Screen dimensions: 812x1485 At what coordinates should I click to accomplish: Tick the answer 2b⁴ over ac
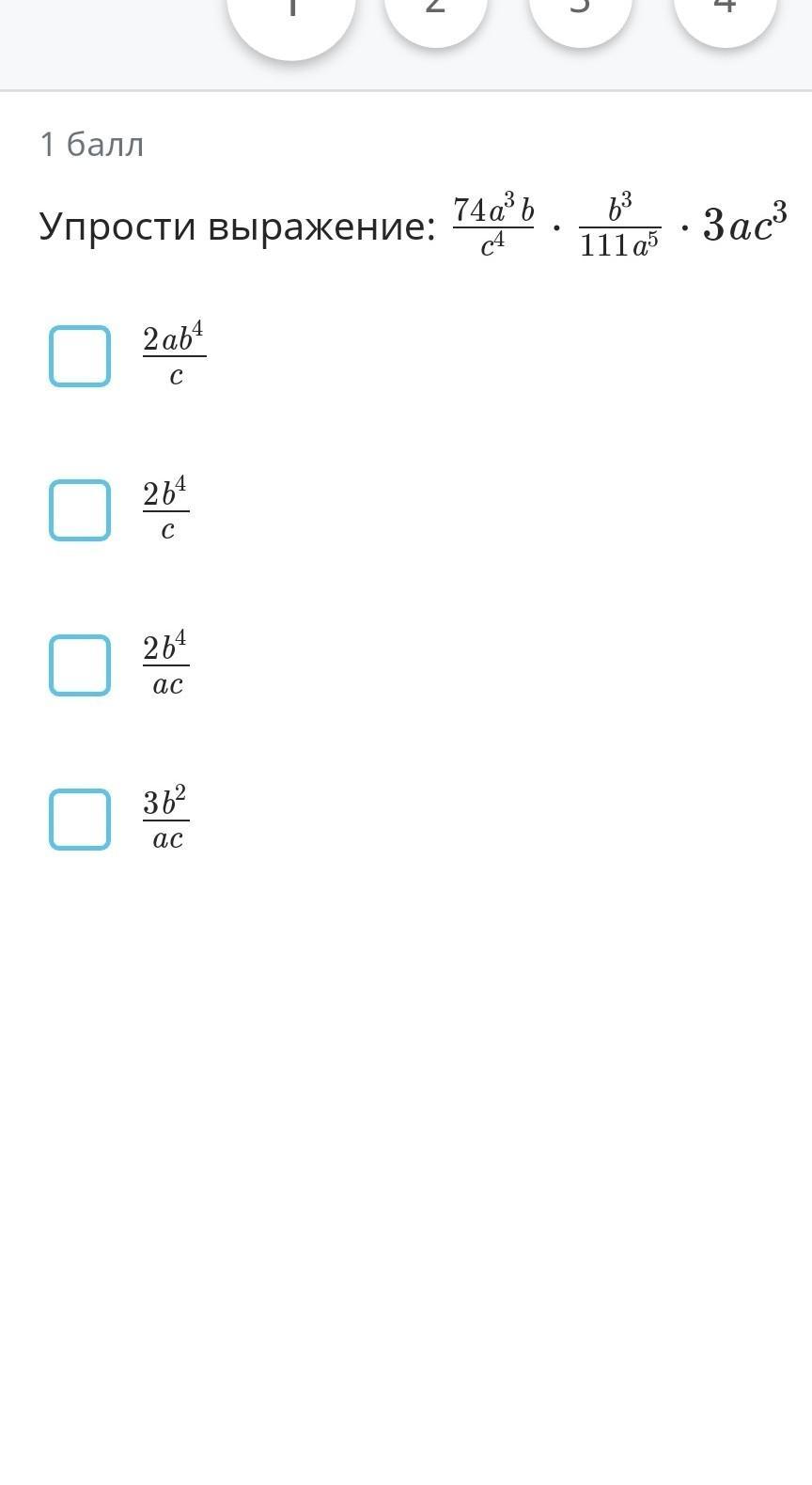pos(80,665)
